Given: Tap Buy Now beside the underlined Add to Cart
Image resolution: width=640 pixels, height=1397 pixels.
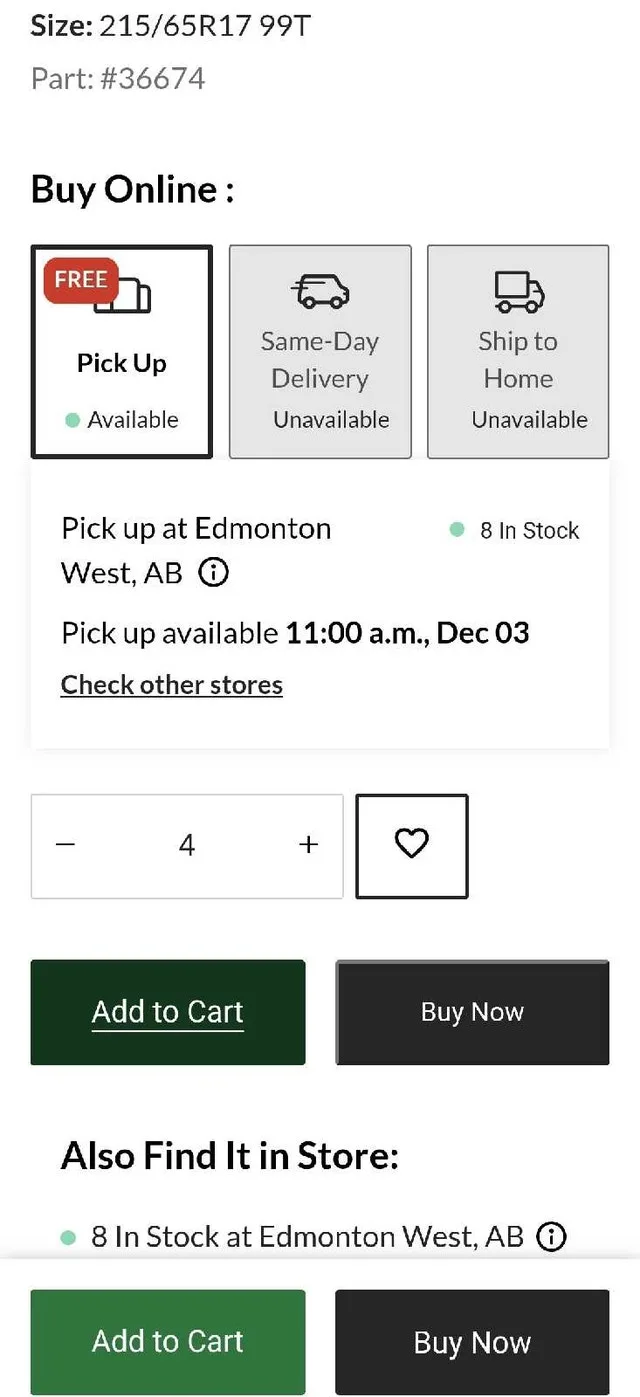Looking at the screenshot, I should [x=472, y=1012].
